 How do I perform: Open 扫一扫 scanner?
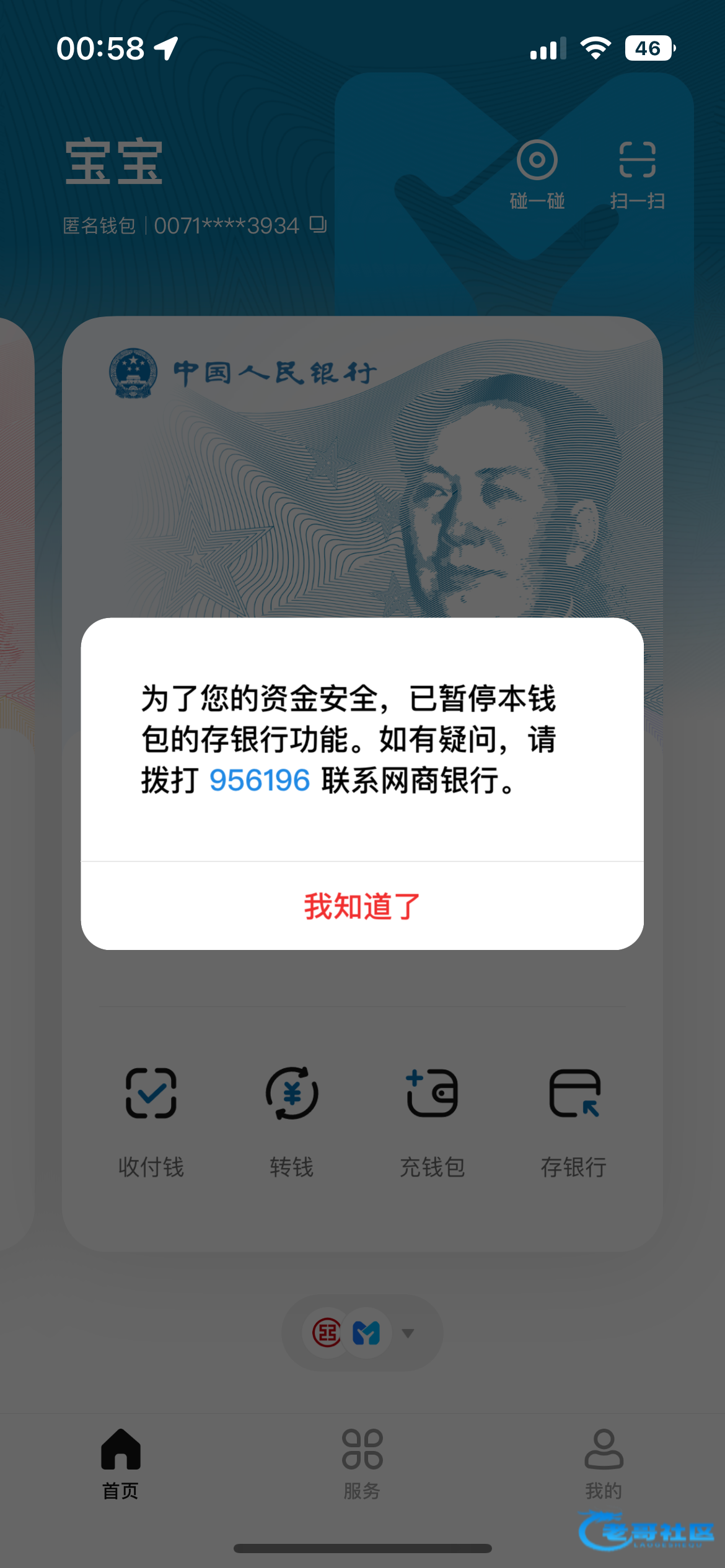[x=637, y=175]
